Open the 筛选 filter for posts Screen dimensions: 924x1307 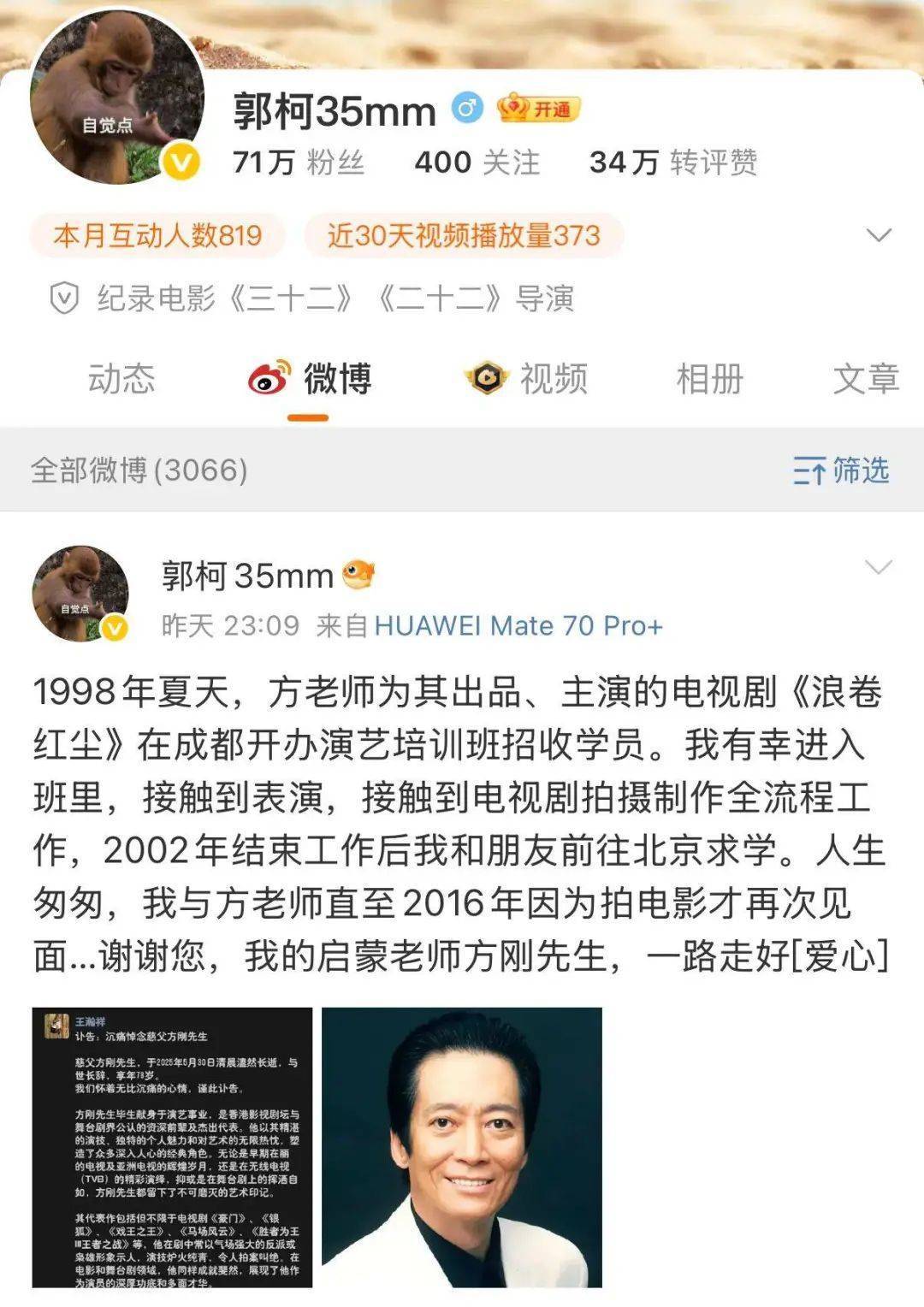841,470
